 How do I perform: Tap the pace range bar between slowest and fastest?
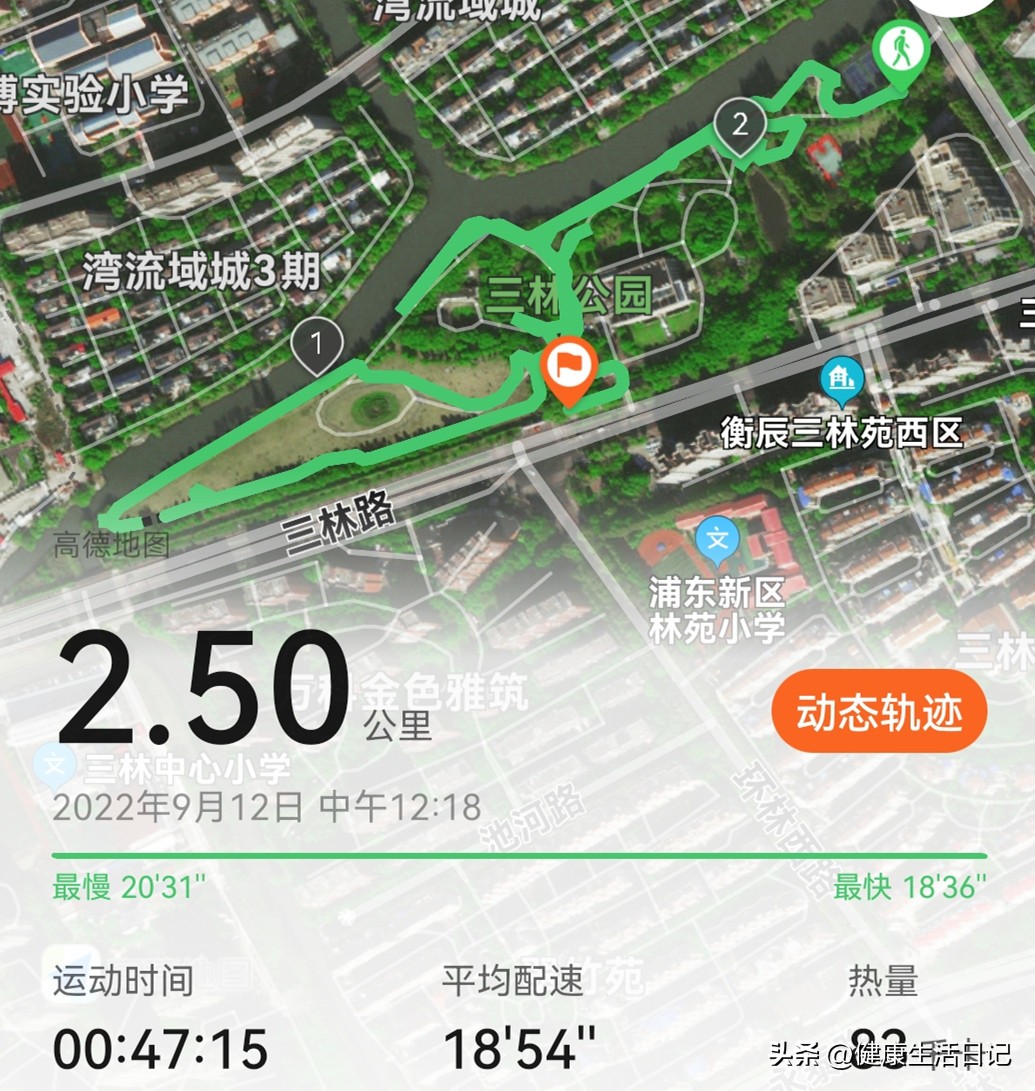coord(517,856)
